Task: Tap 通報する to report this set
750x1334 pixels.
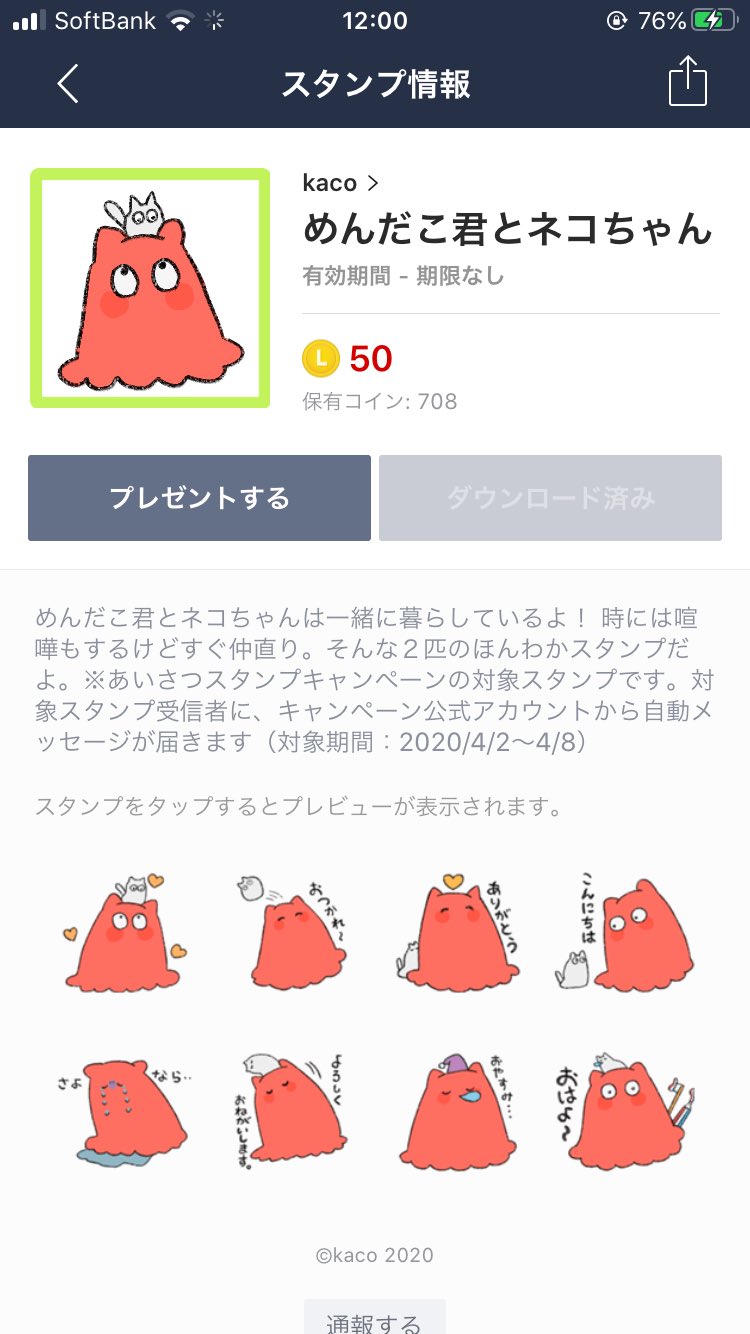Action: pos(374,1322)
